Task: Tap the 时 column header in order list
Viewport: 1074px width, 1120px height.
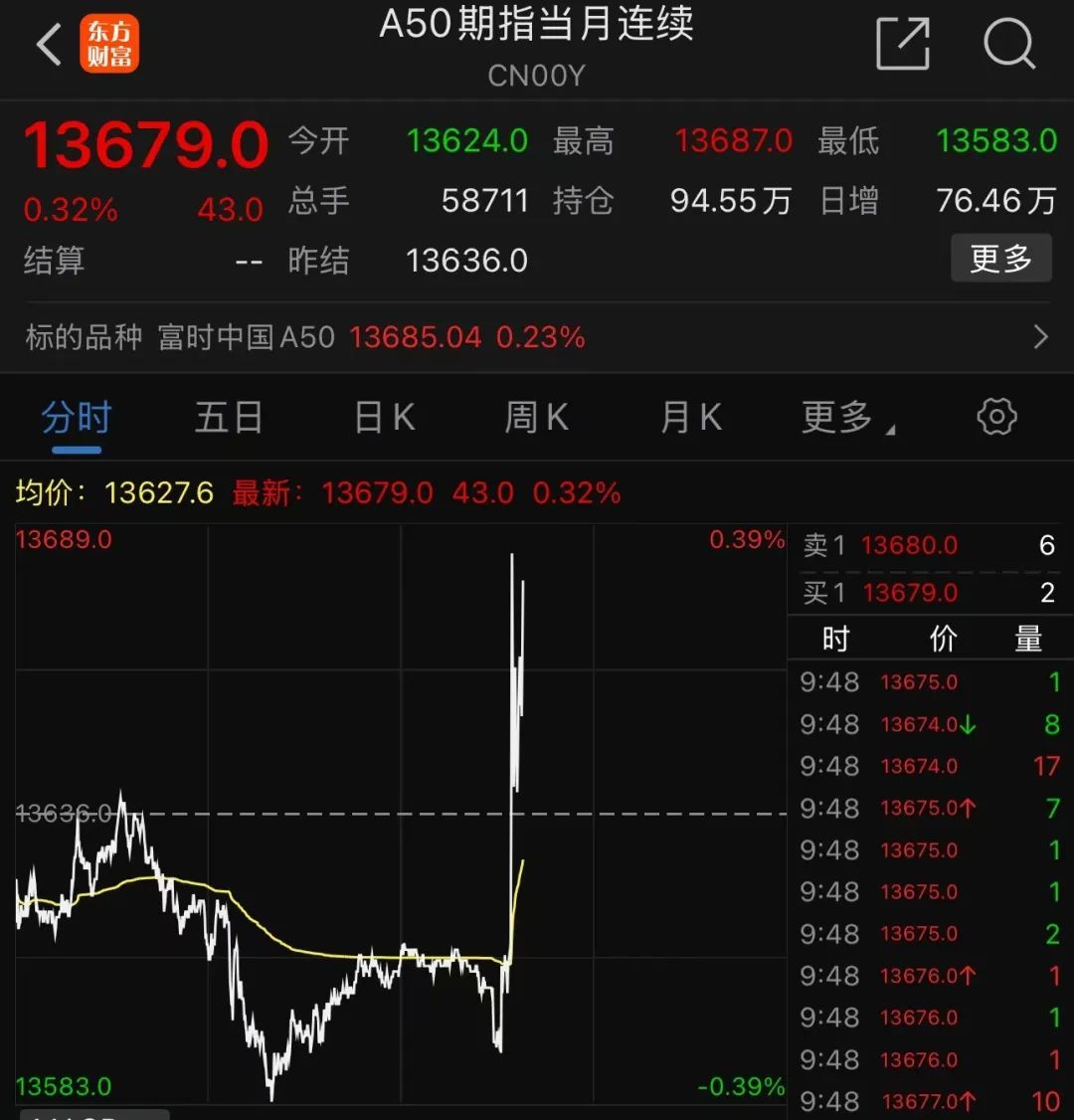Action: (835, 638)
